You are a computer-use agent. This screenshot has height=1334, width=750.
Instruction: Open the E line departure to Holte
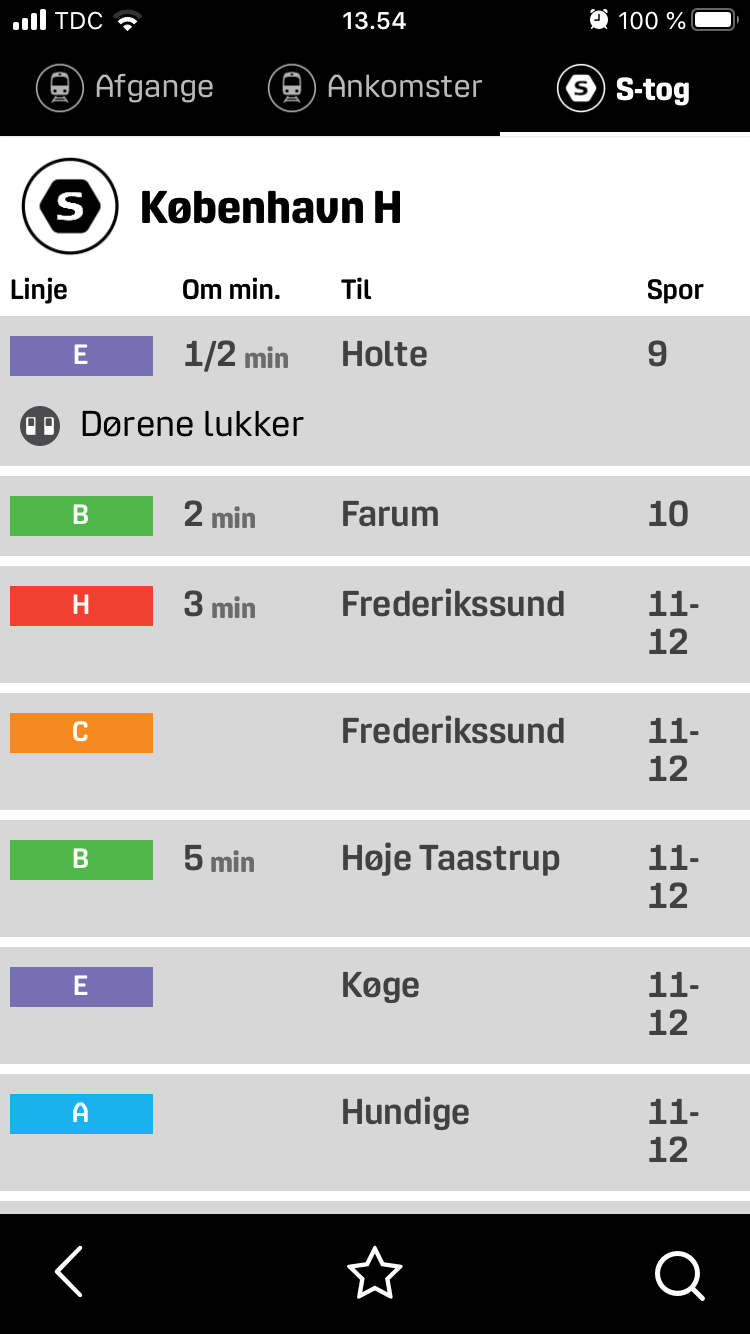pos(375,390)
